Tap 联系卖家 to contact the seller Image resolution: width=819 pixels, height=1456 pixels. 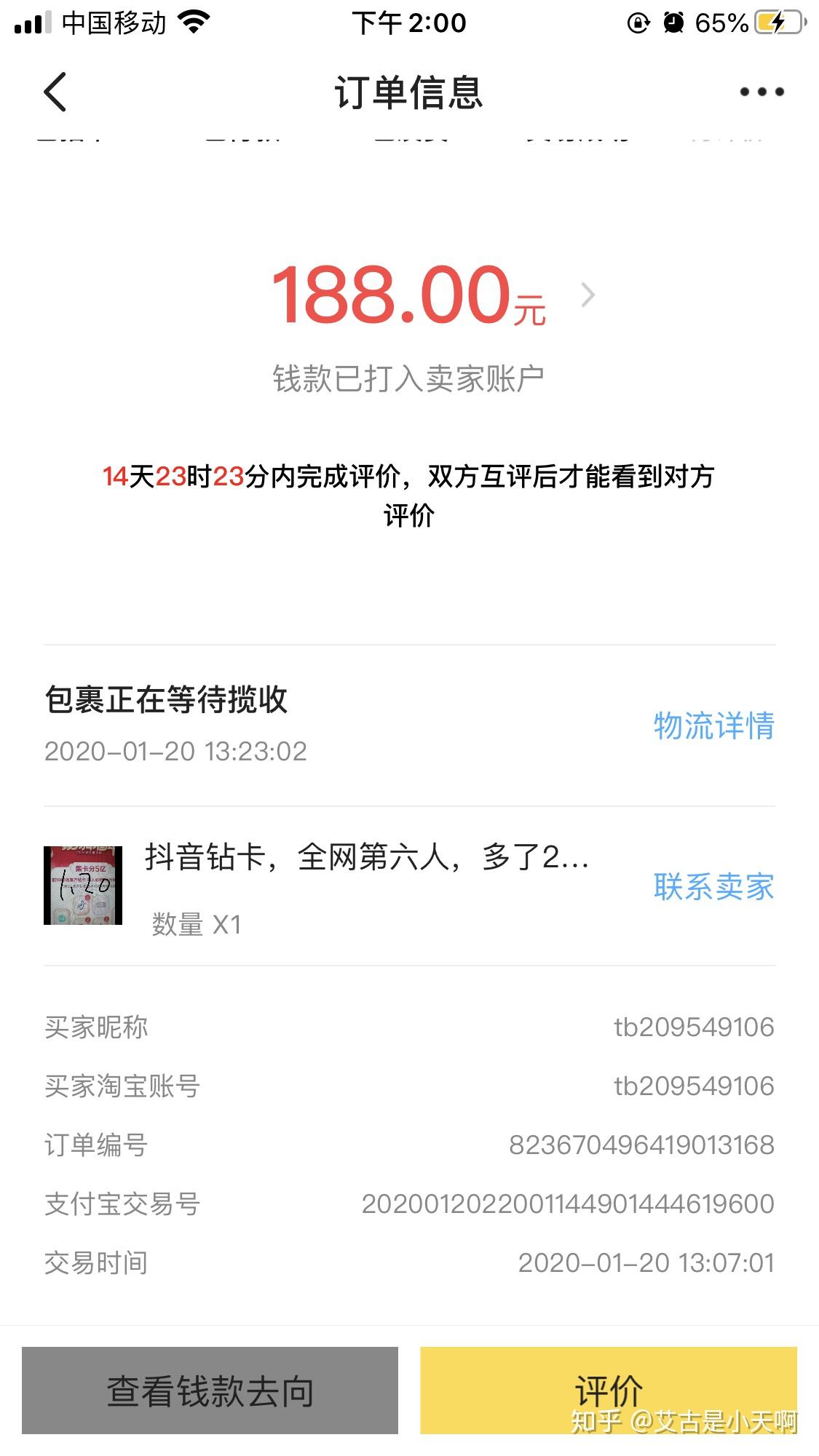713,886
